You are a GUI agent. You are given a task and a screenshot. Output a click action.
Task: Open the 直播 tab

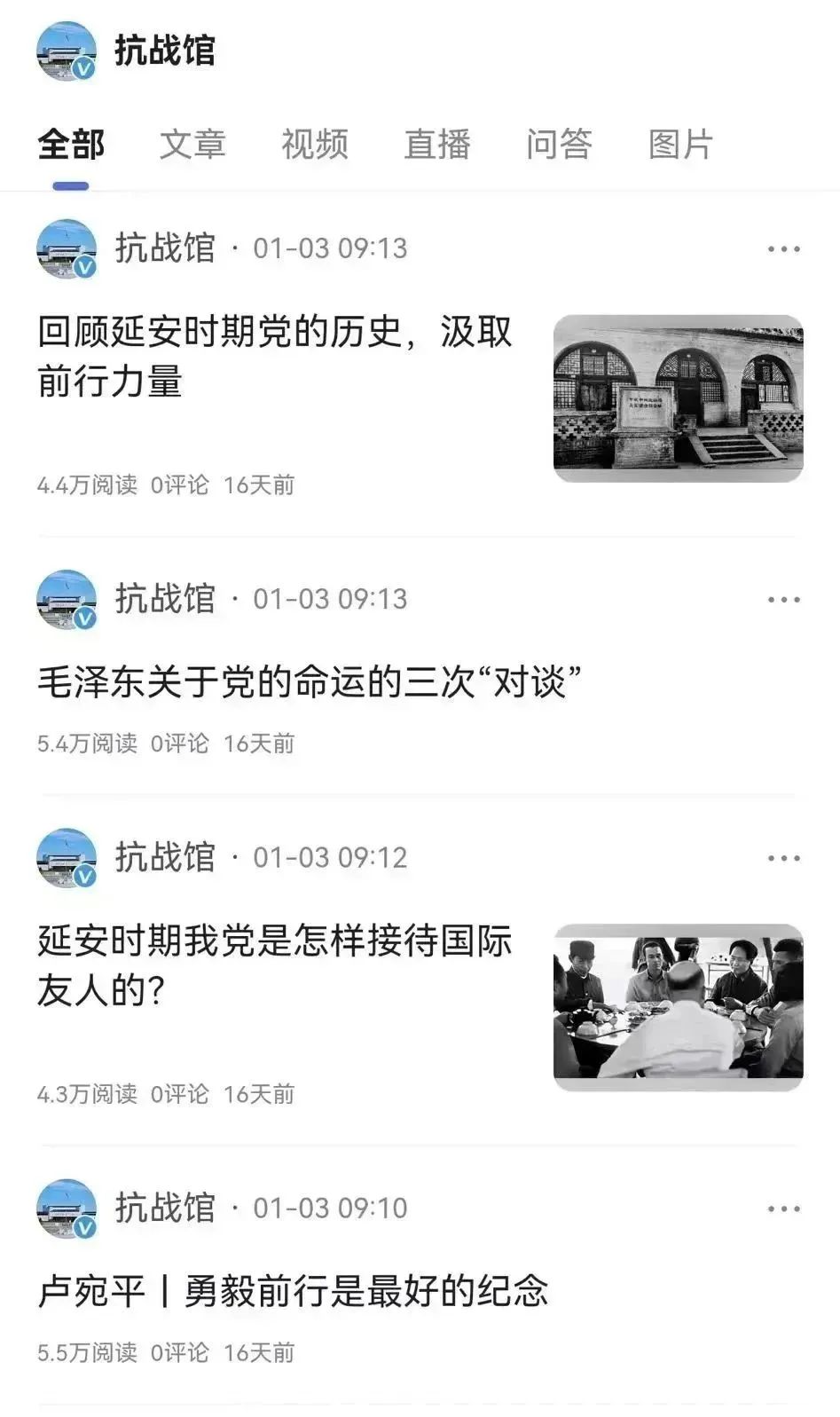[x=437, y=145]
